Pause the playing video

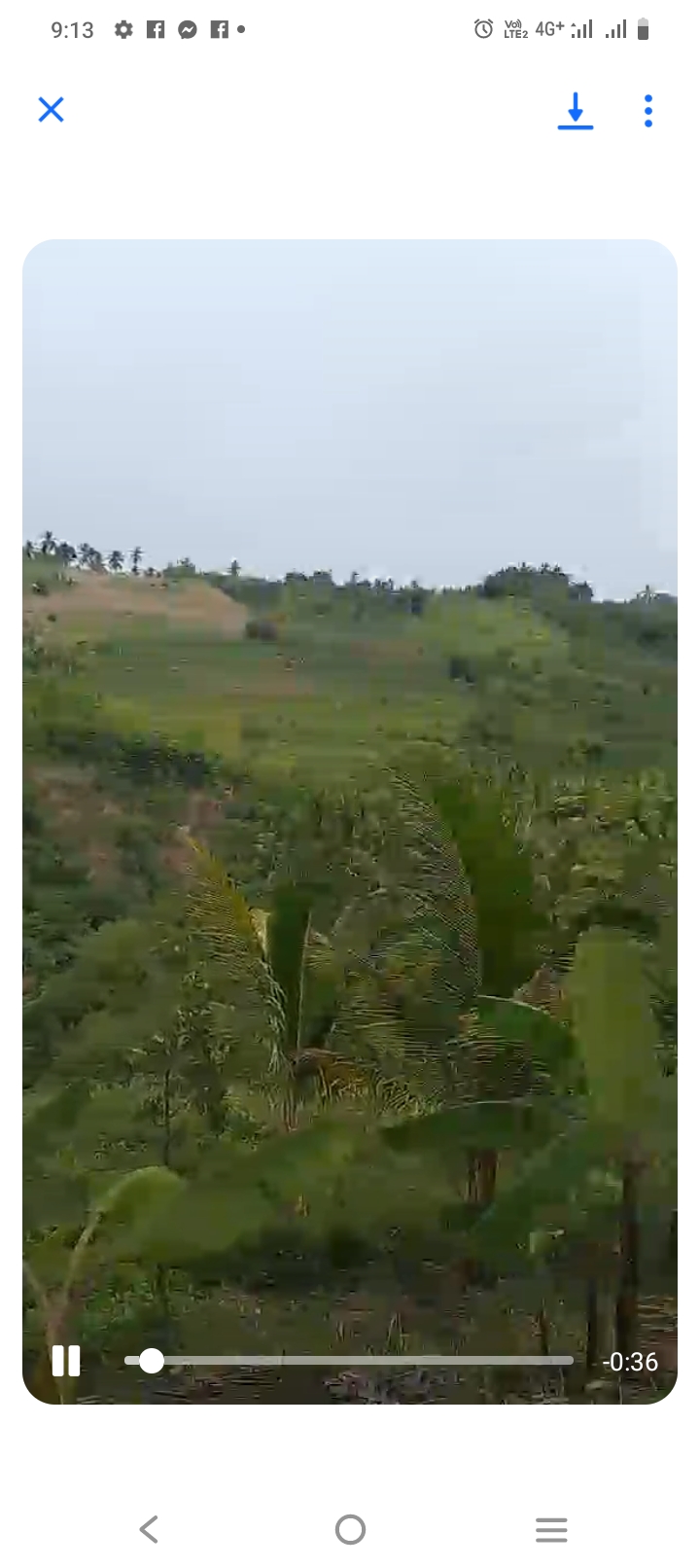pos(66,1361)
